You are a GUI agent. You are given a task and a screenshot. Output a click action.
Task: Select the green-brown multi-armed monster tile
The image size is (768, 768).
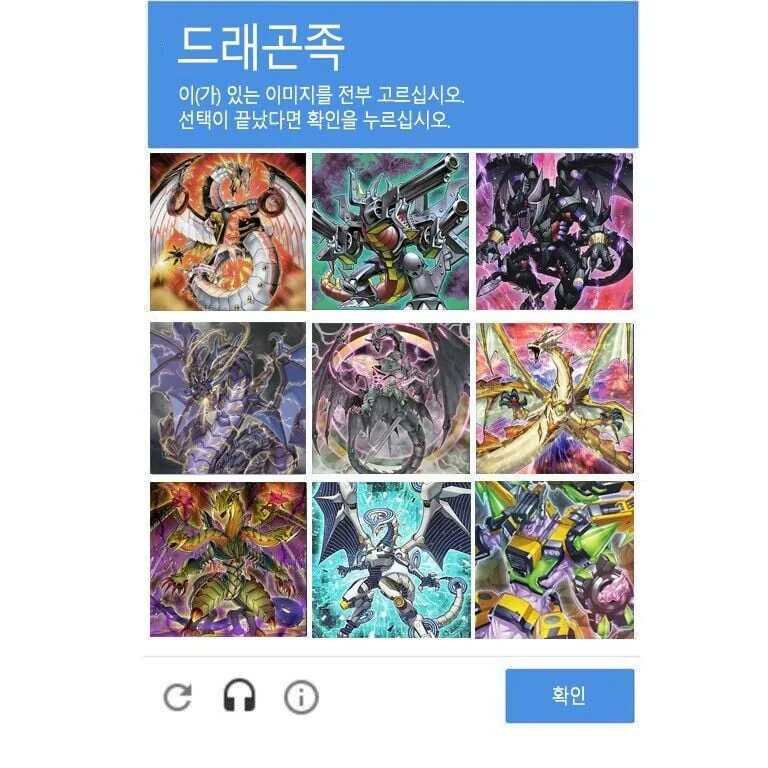tap(228, 560)
